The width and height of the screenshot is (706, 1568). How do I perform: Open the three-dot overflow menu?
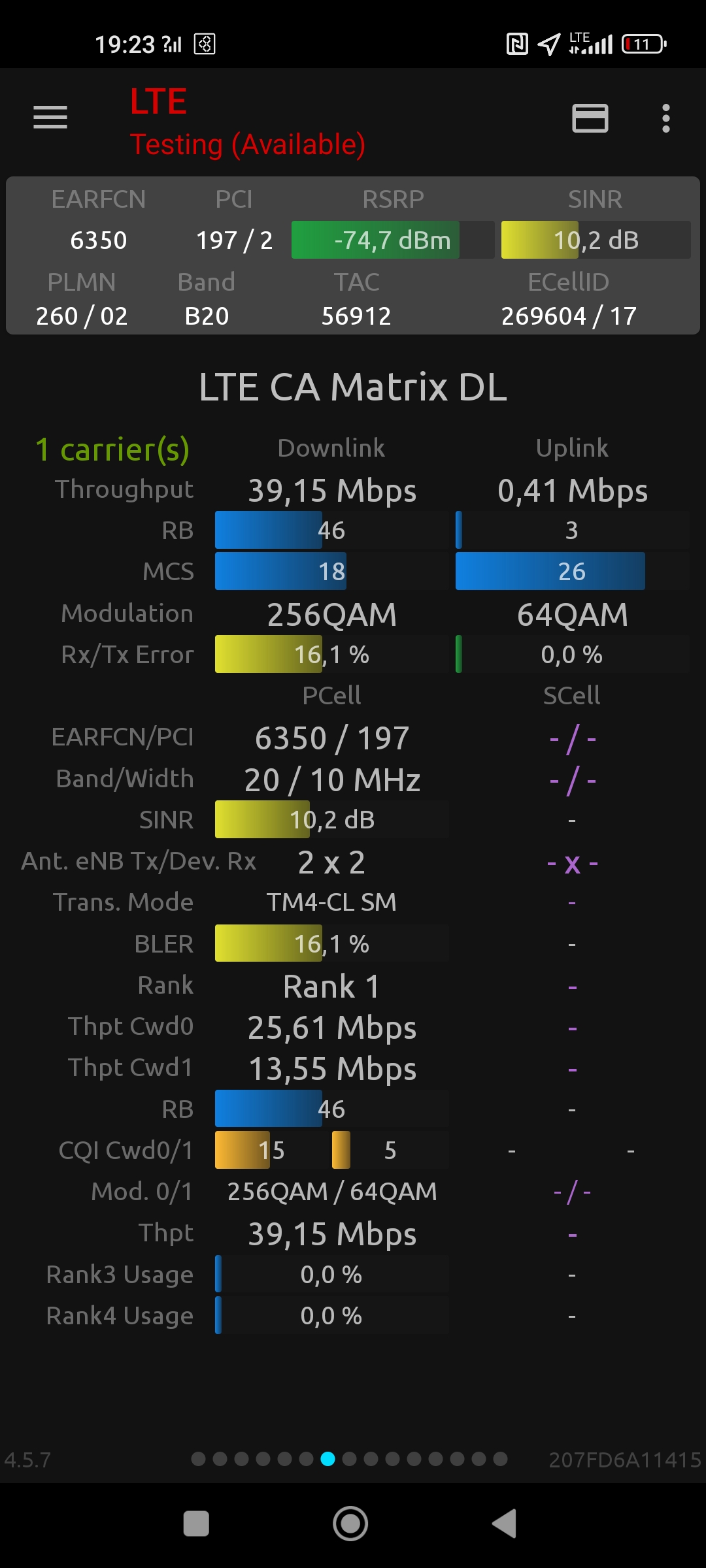[x=665, y=118]
